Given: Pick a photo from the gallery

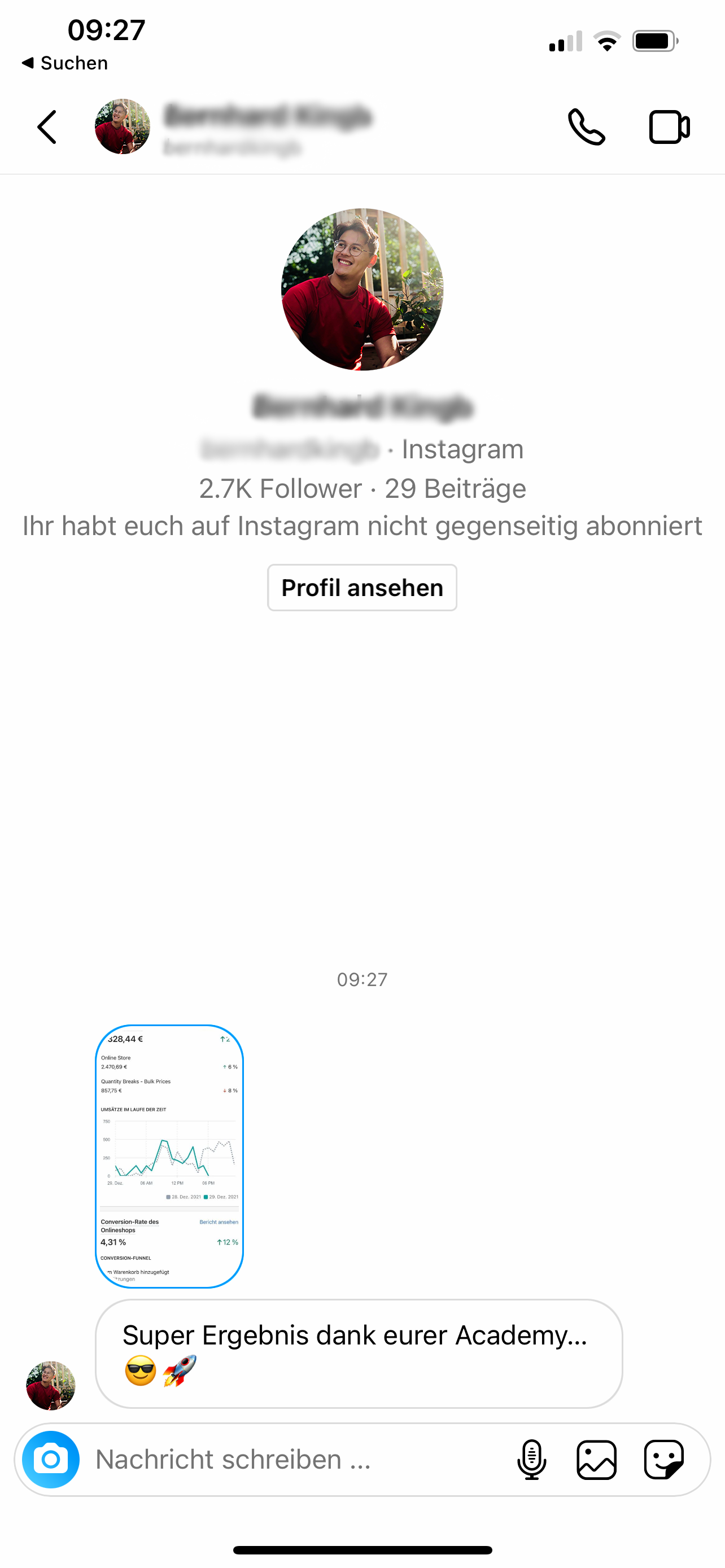Looking at the screenshot, I should [x=596, y=1459].
